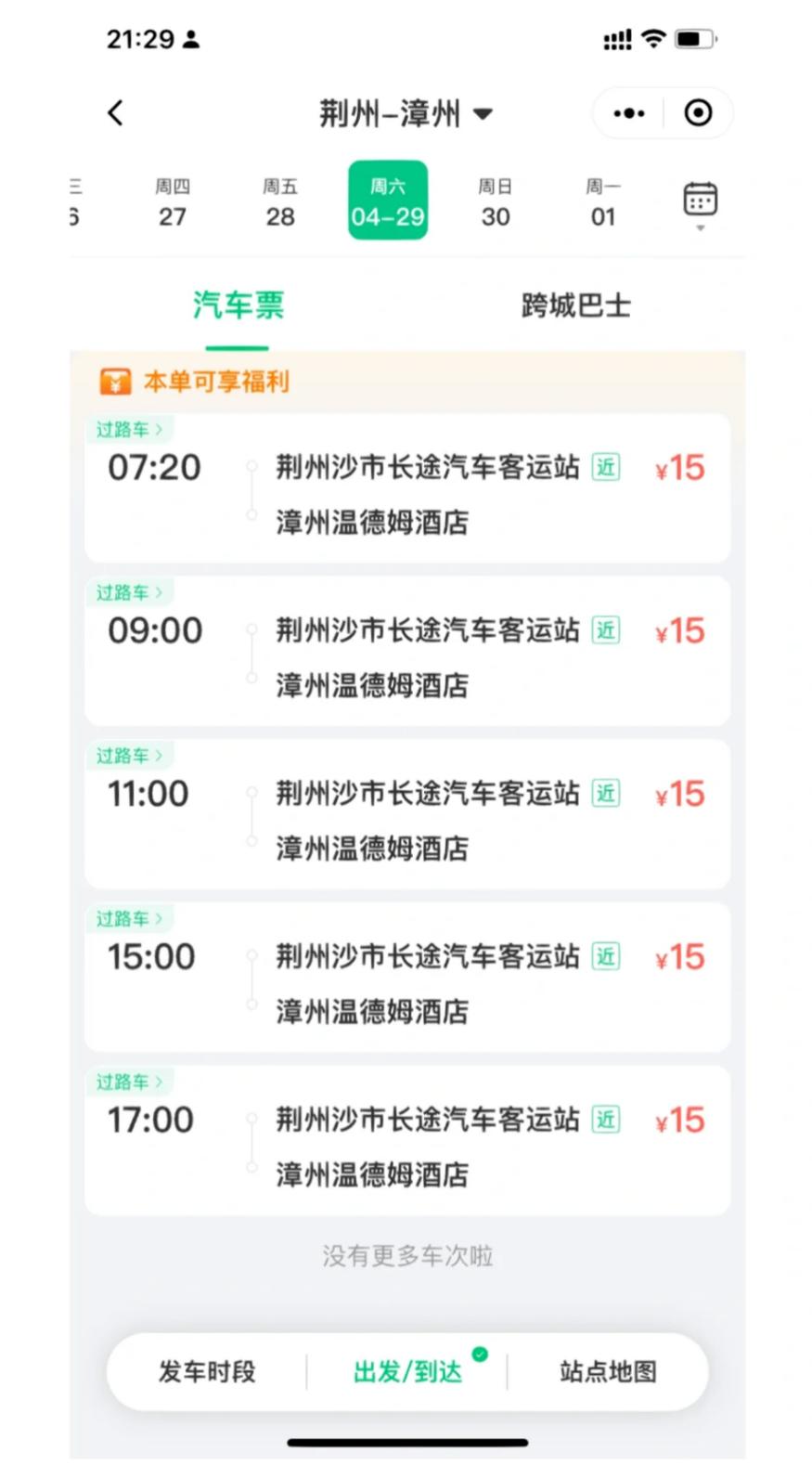This screenshot has width=812, height=1465.
Task: Select Sunday 周日 30 date option
Action: click(496, 200)
